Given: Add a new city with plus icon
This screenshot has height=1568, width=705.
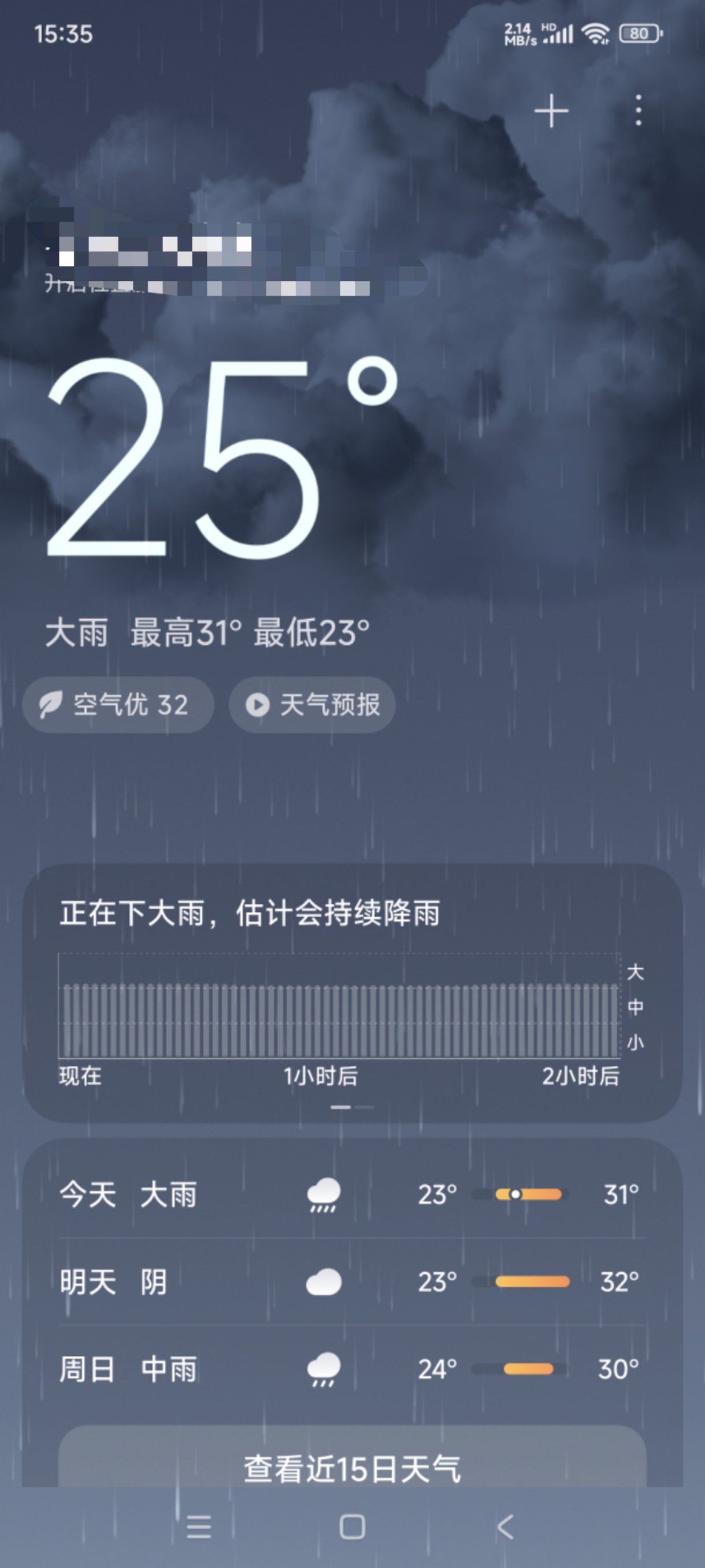Looking at the screenshot, I should (551, 111).
